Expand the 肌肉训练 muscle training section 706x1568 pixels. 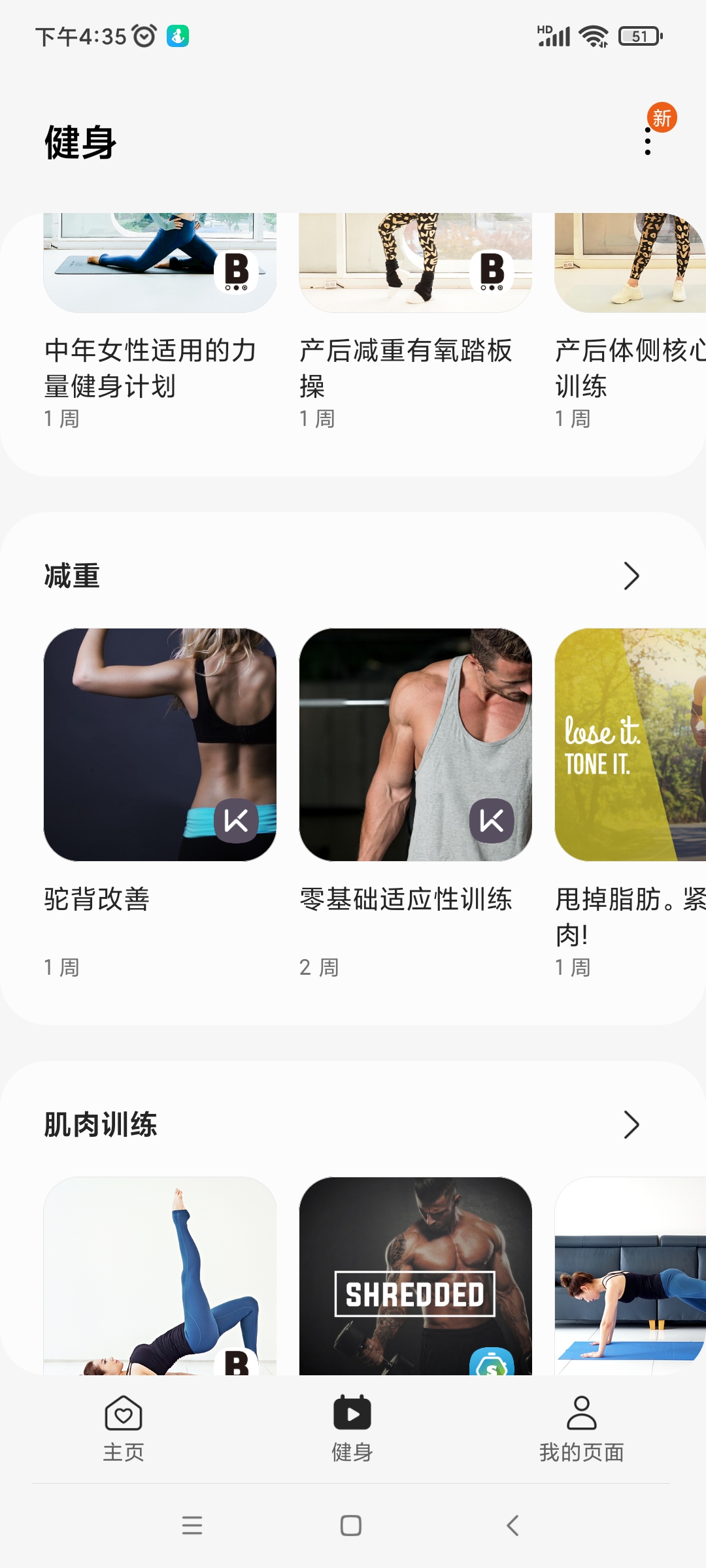631,1125
